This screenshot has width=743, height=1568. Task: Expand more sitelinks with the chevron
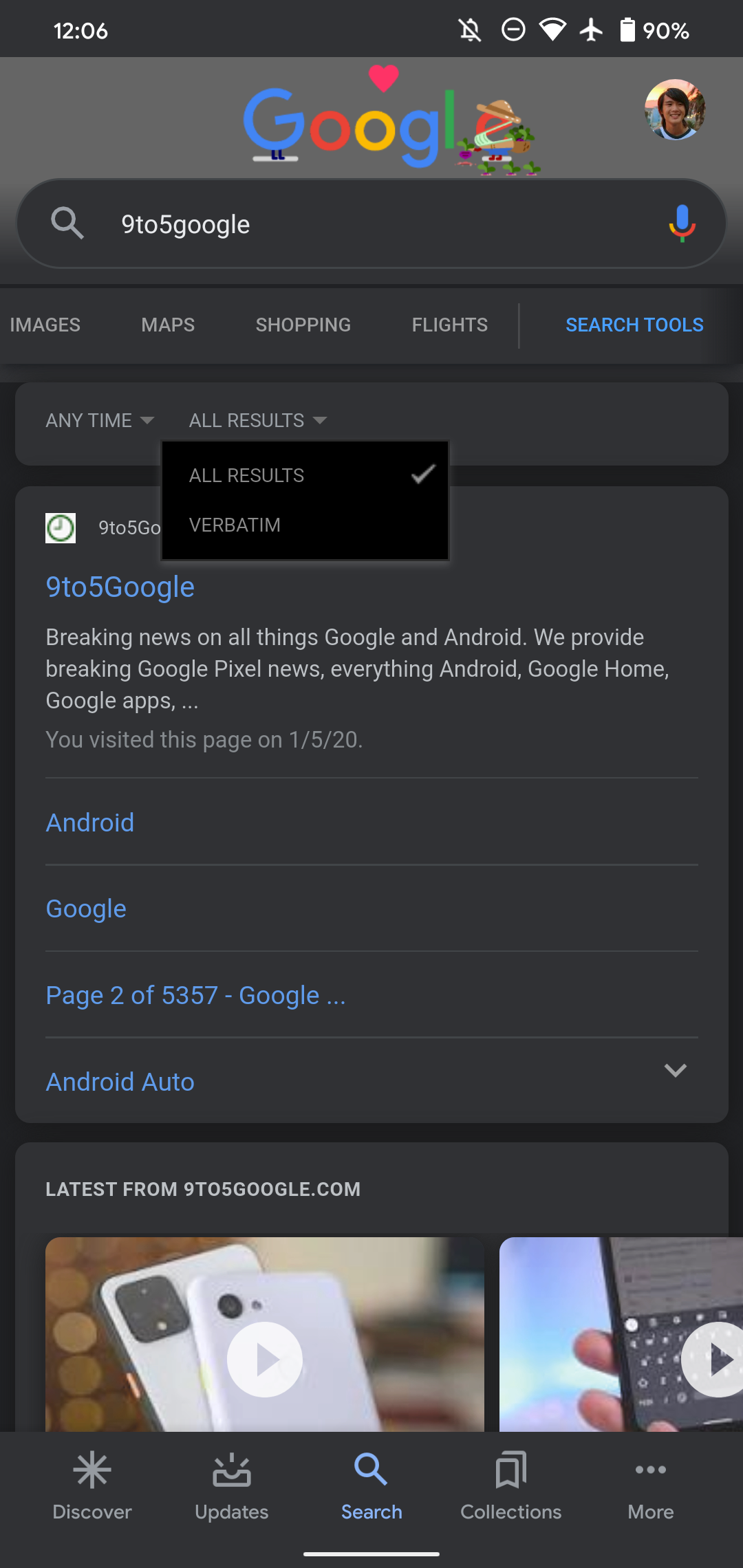[x=676, y=1070]
